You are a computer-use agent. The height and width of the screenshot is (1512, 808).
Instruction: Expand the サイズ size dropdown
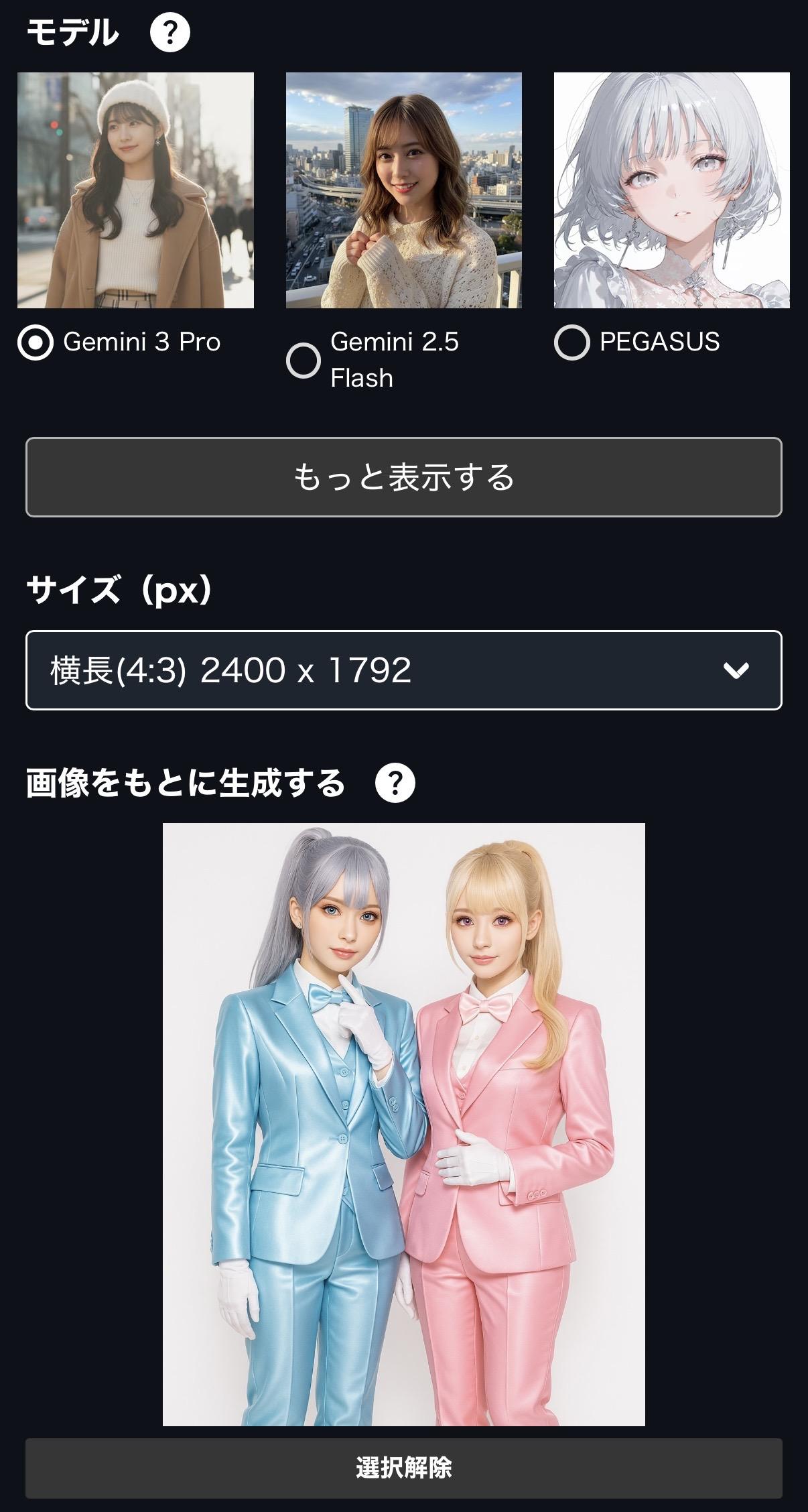click(x=403, y=670)
